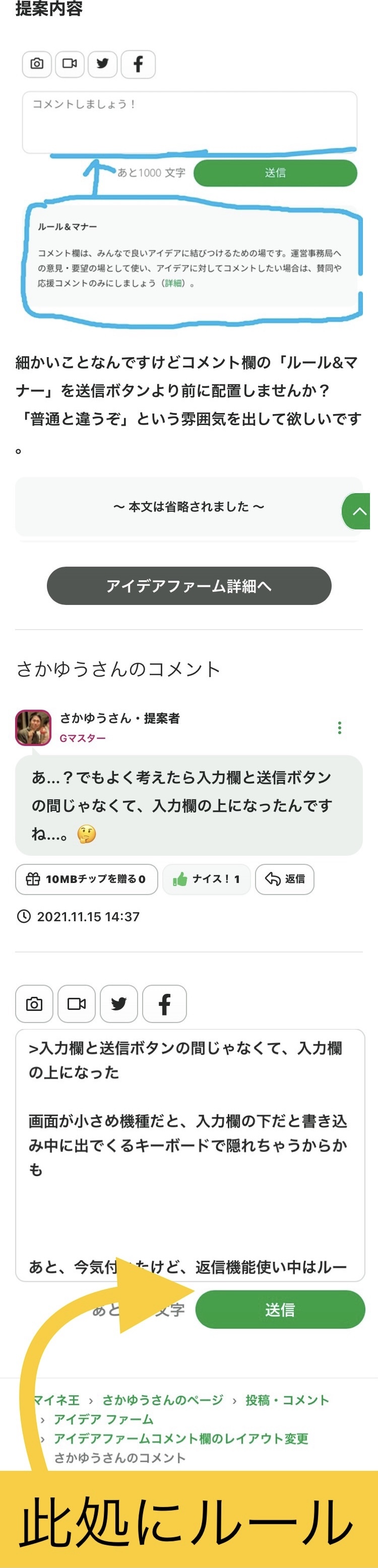Screen dimensions: 378x1568
Task: Open さかゆうさん's profile avatar
Action: click(33, 727)
